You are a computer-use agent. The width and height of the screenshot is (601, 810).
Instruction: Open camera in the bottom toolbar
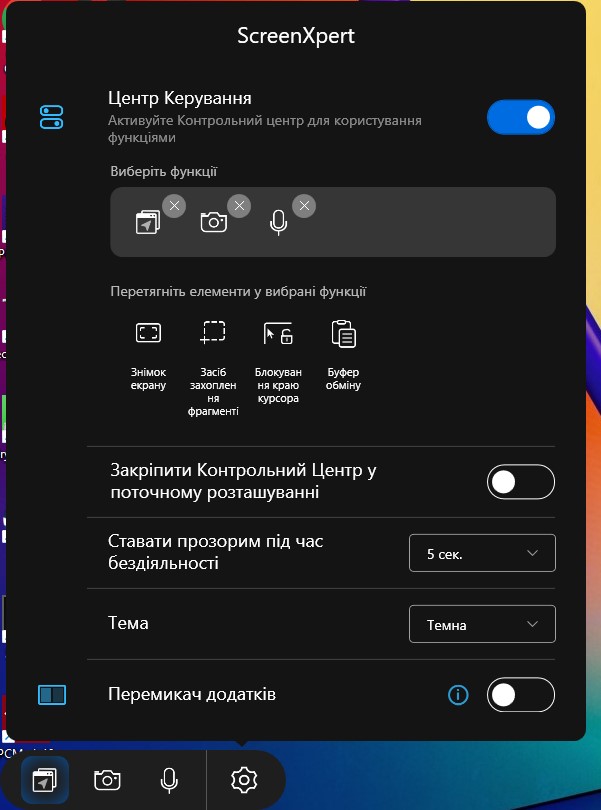click(107, 780)
